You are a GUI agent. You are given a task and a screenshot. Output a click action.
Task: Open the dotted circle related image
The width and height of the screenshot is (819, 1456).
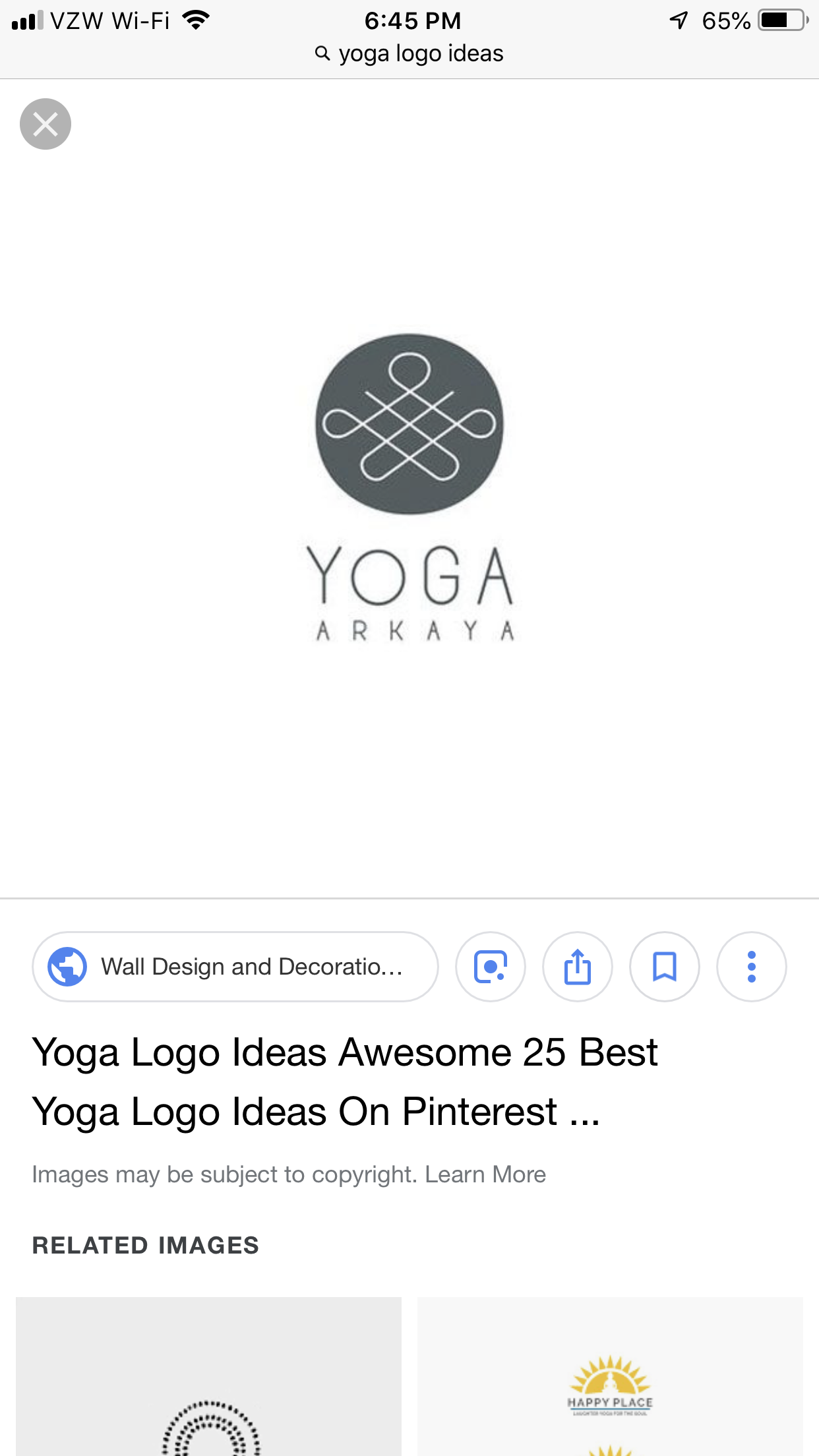pyautogui.click(x=208, y=1378)
